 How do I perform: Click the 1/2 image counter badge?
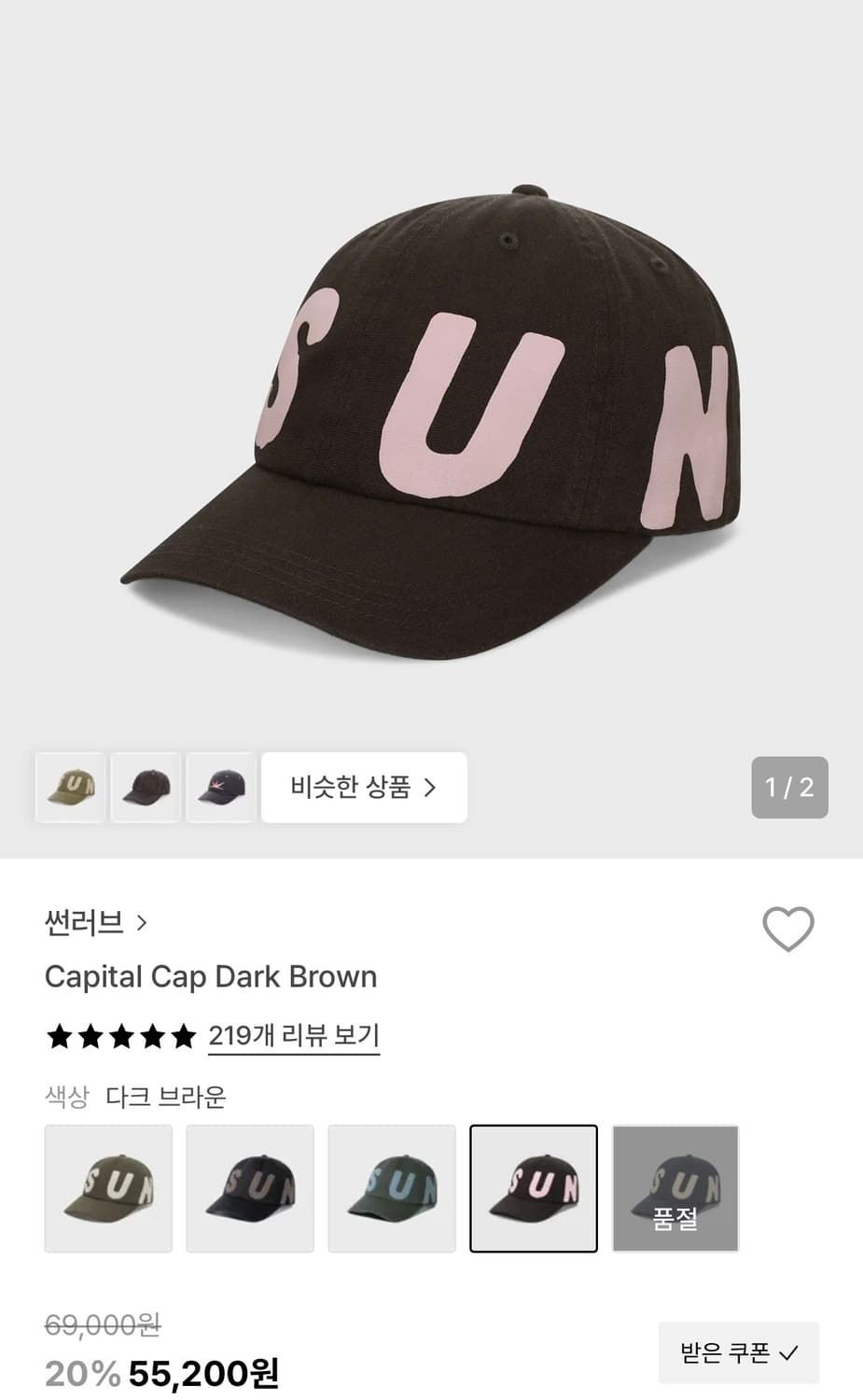(x=789, y=788)
